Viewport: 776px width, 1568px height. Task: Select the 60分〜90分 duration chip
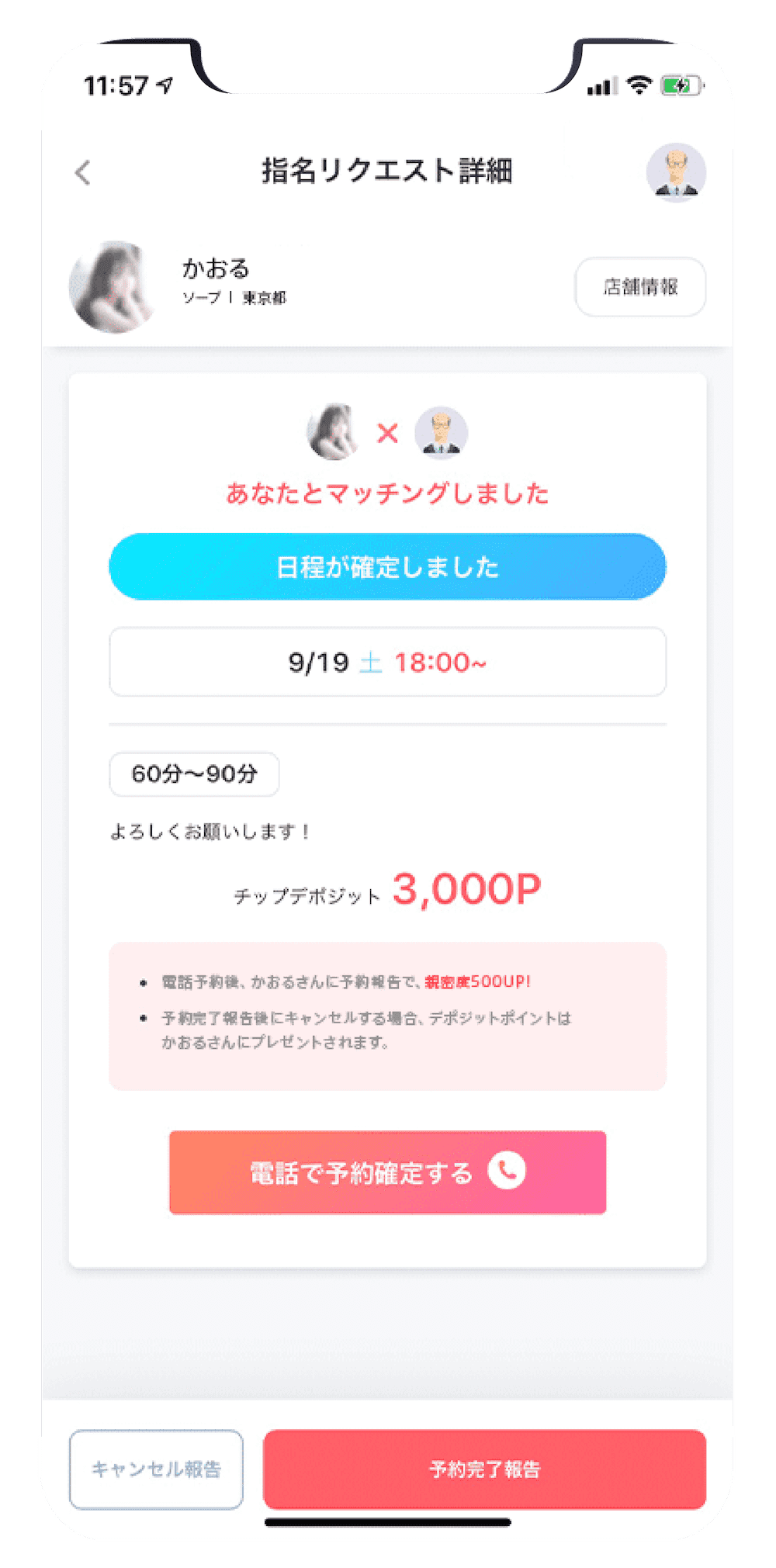pos(195,774)
